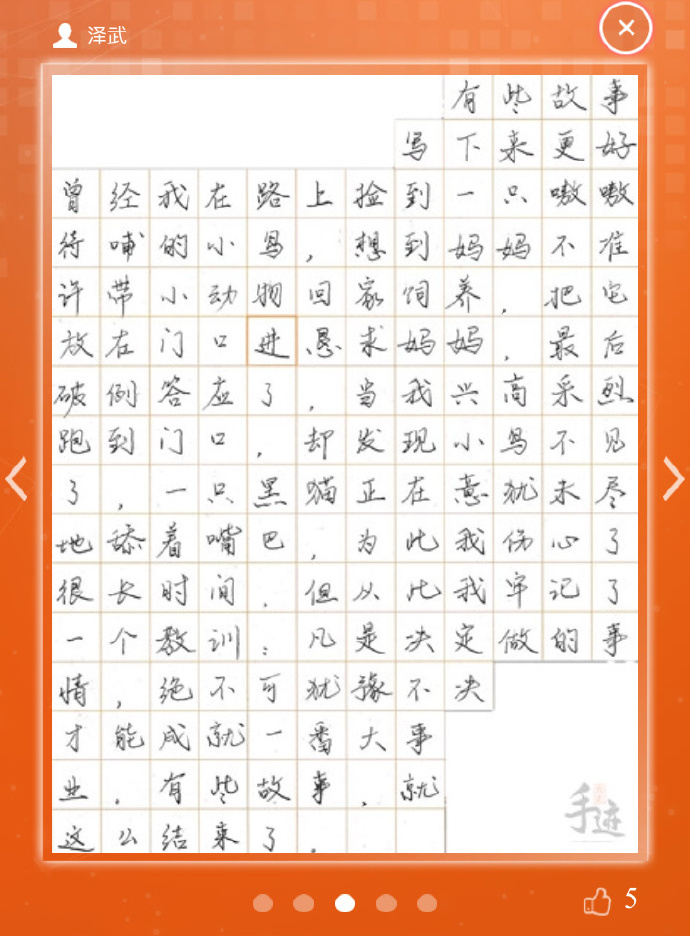Open 泽武's user profile
This screenshot has height=936, width=690.
90,36
